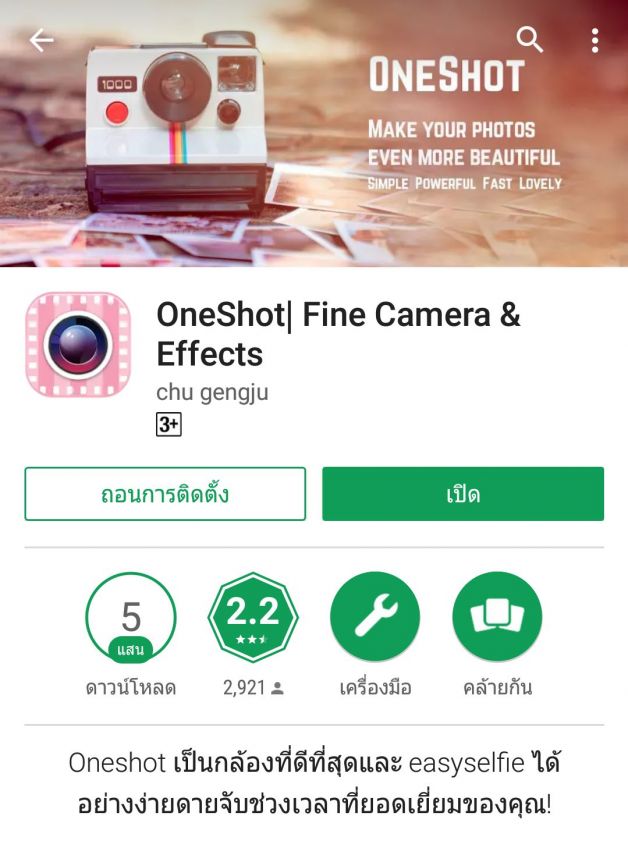Open the เครื่องมือ tools category
The image size is (628, 862).
[x=375, y=618]
